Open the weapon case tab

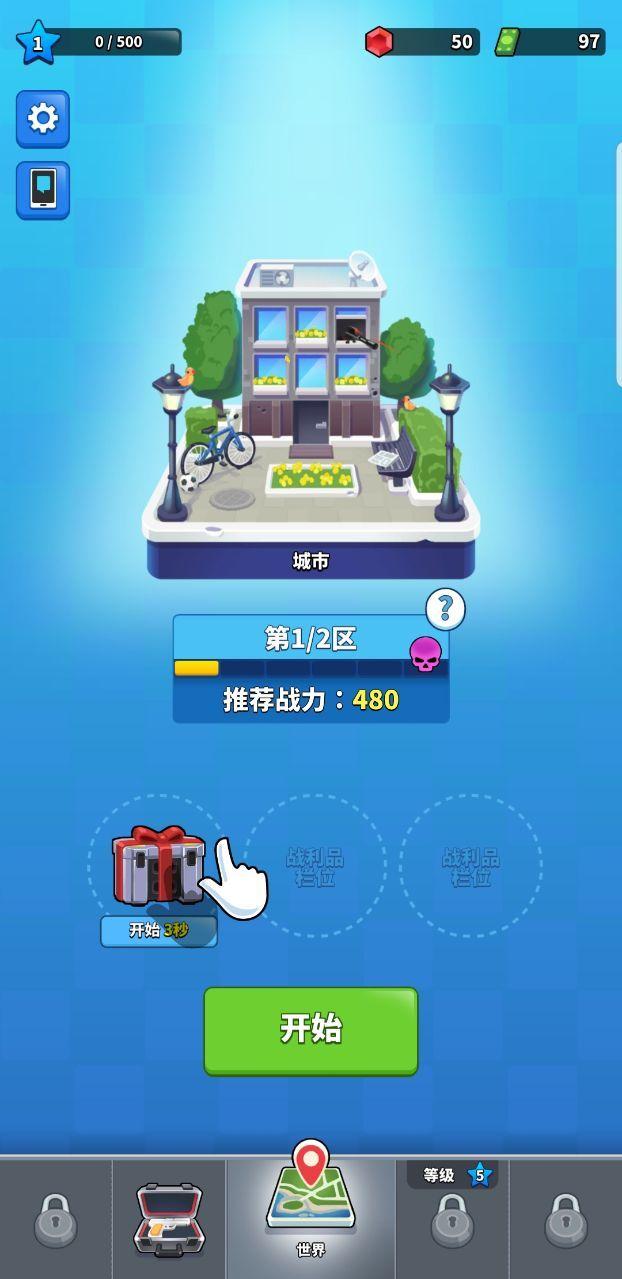pyautogui.click(x=168, y=1217)
